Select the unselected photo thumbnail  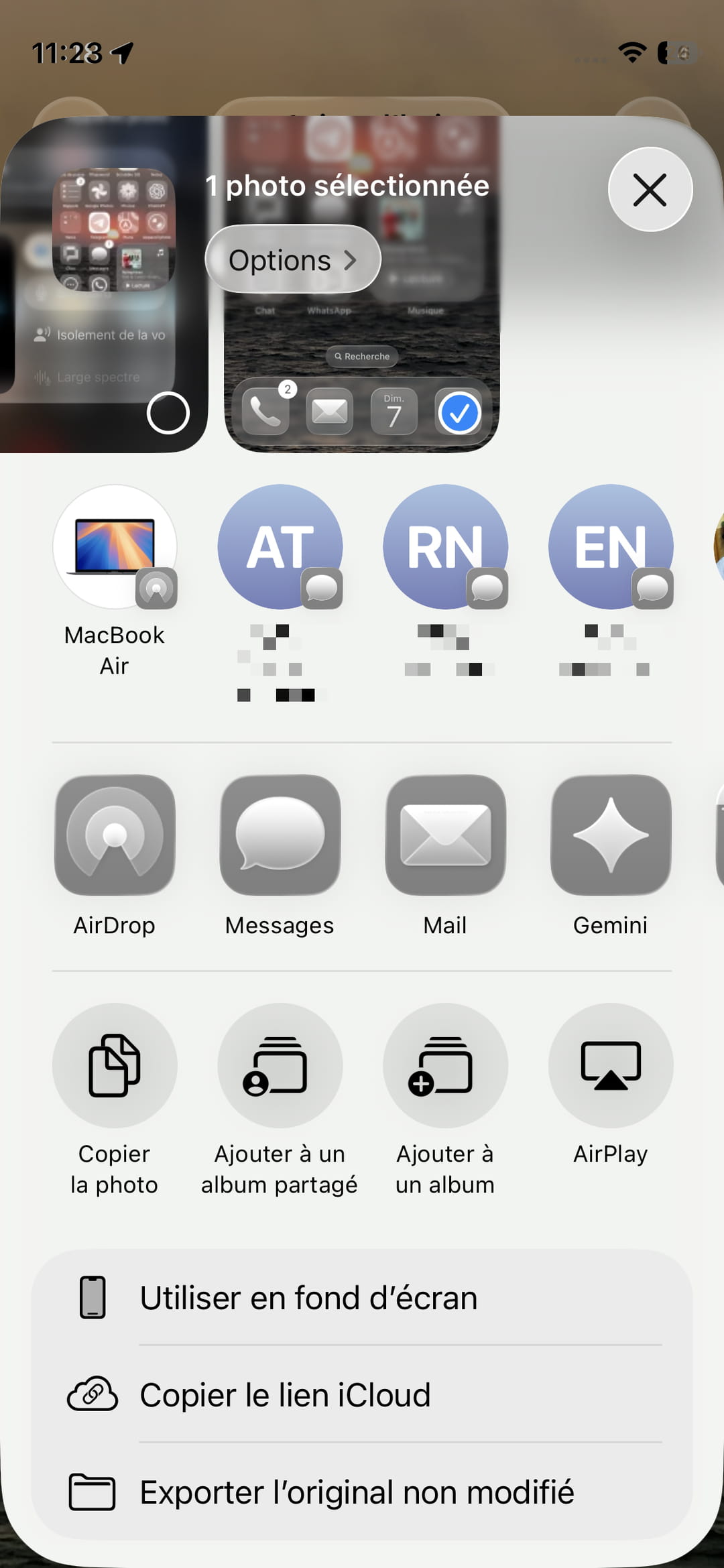click(x=168, y=412)
